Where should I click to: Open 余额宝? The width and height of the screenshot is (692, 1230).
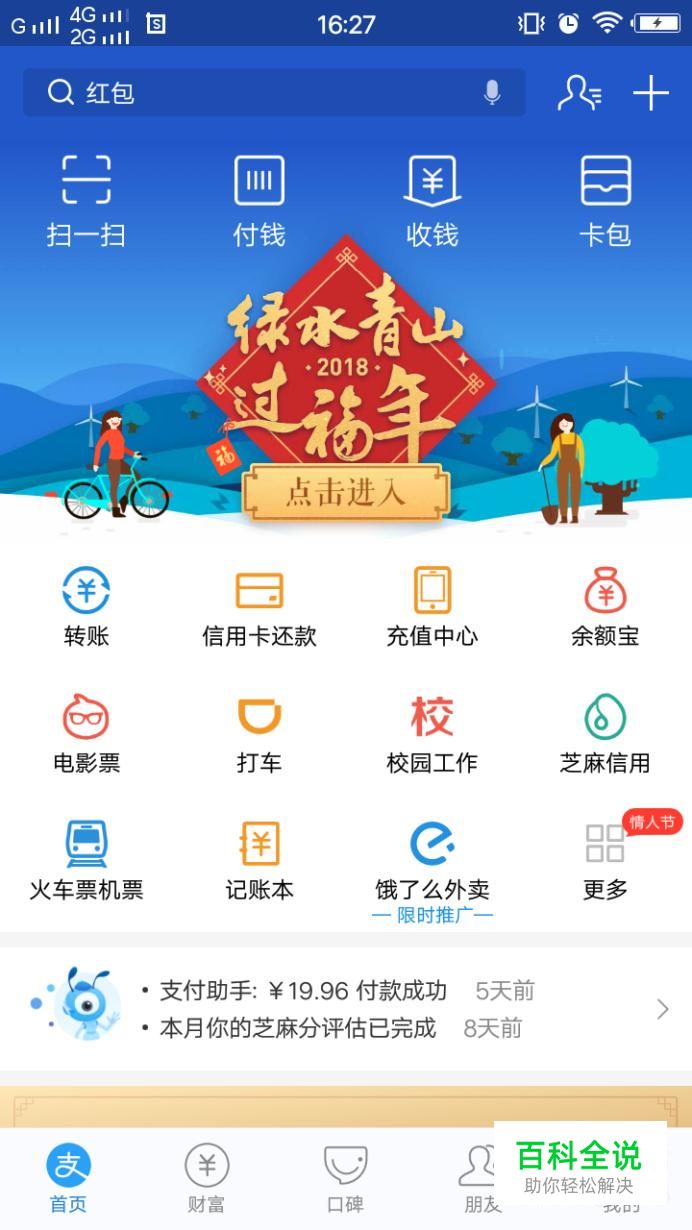(605, 606)
